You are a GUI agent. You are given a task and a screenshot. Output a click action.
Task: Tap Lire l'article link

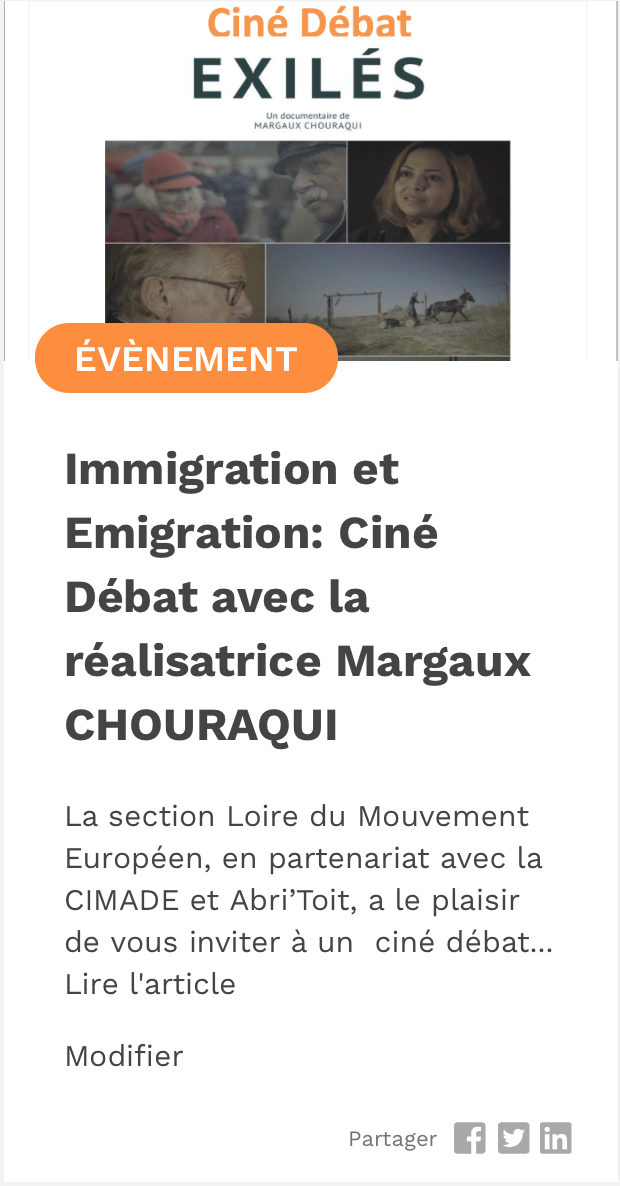(150, 984)
